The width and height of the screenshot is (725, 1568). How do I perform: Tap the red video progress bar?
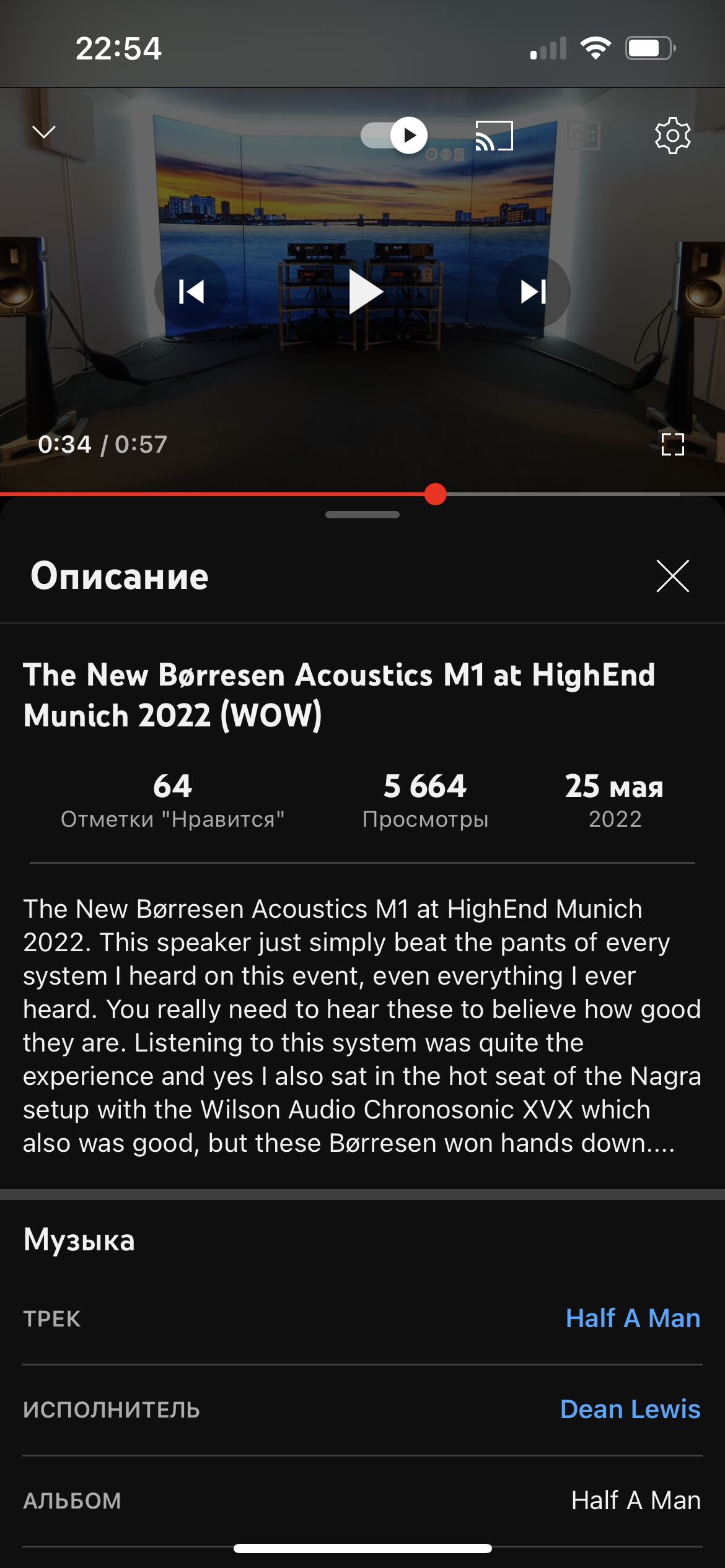click(x=362, y=494)
